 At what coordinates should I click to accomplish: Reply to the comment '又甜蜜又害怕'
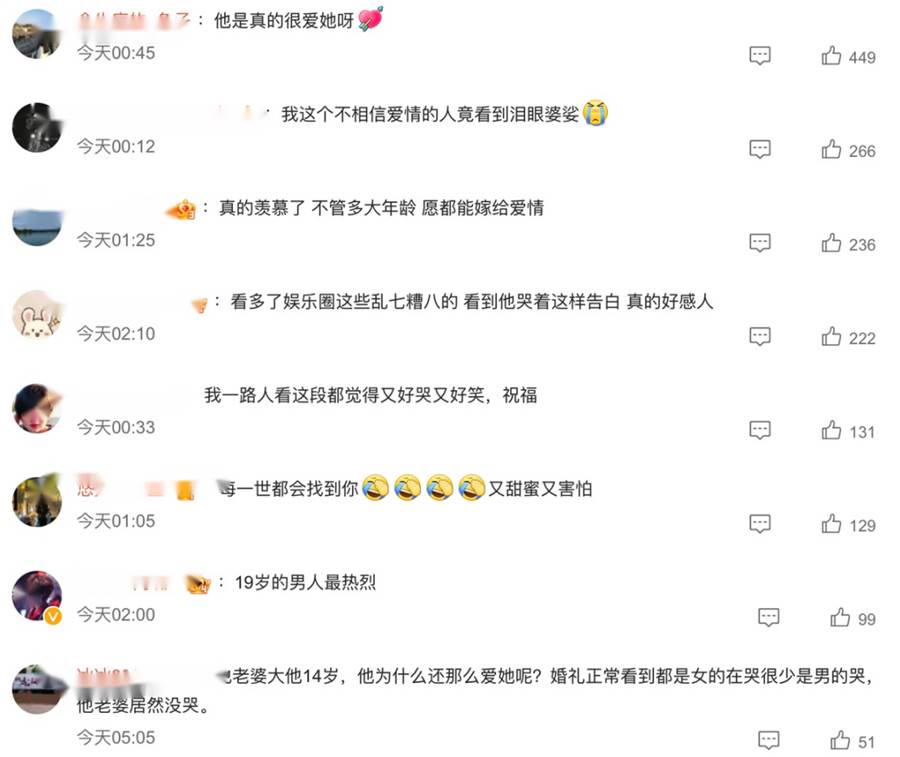click(760, 524)
